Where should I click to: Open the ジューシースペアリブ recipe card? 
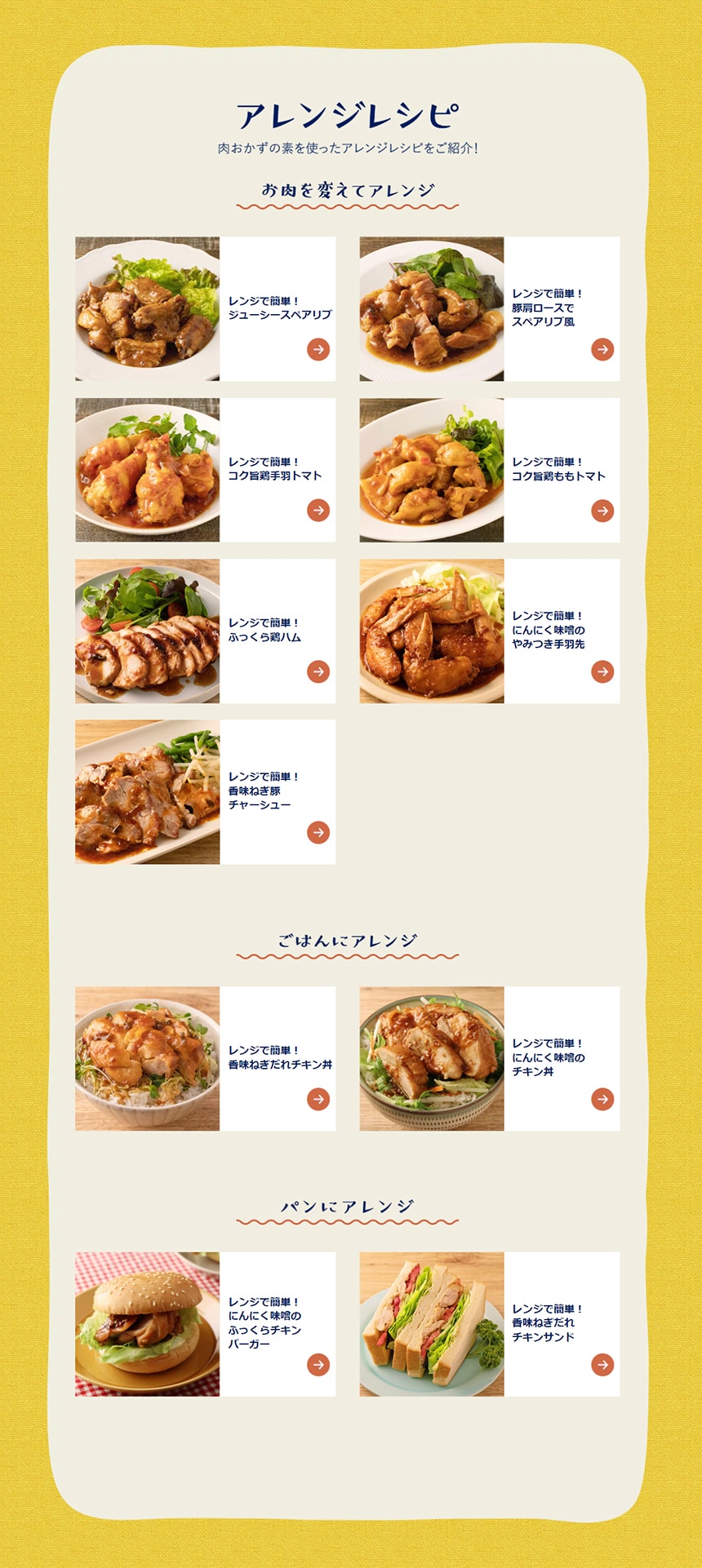point(205,309)
